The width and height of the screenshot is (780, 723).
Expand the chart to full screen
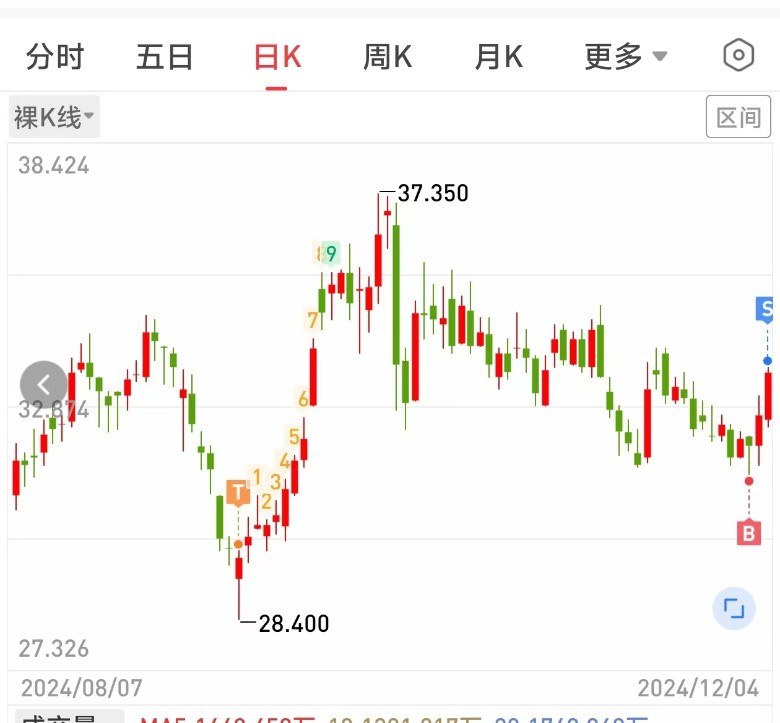point(734,609)
